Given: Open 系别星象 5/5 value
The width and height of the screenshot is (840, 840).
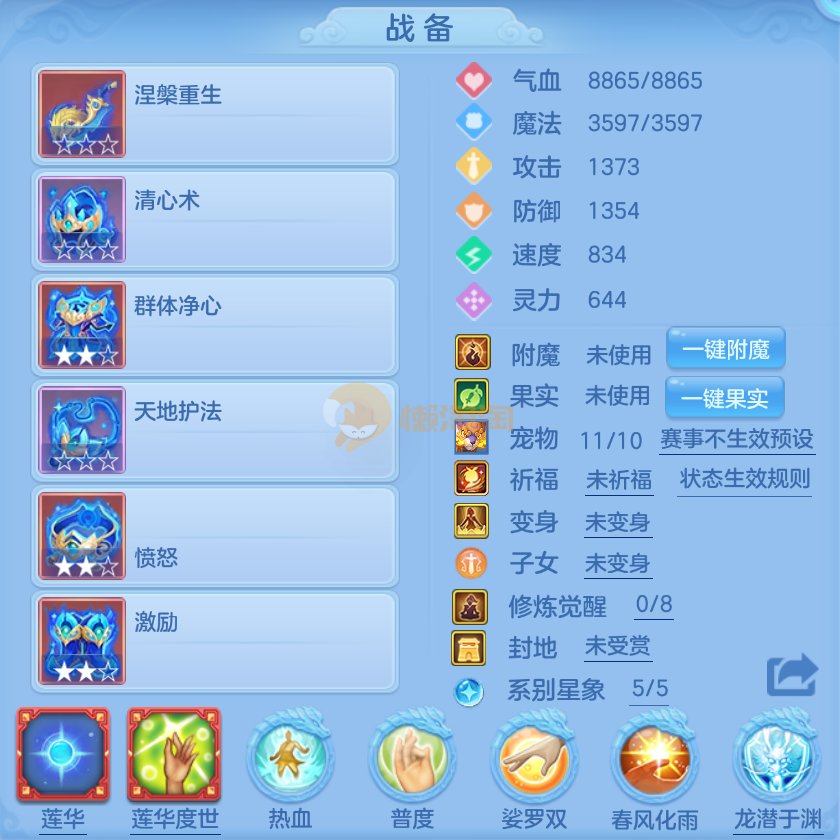Looking at the screenshot, I should [650, 689].
